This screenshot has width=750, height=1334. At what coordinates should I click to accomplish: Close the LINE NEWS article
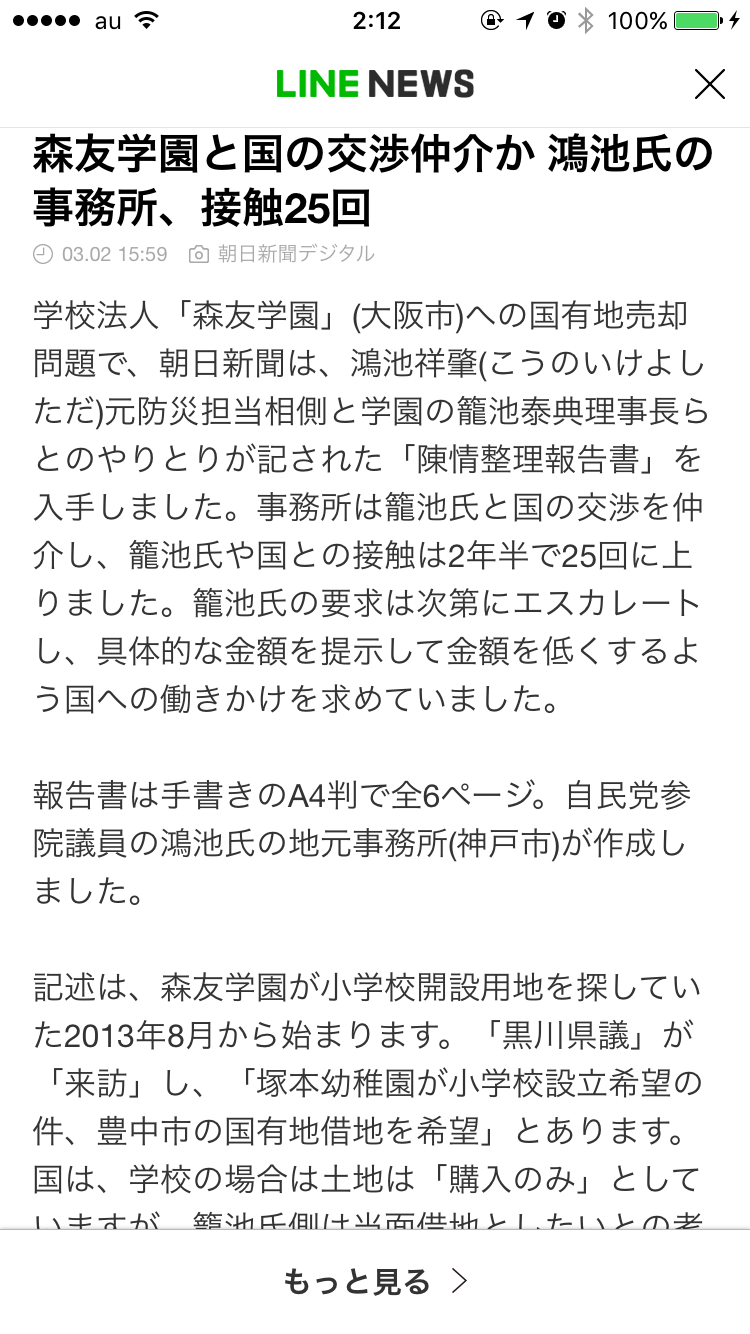click(x=709, y=85)
